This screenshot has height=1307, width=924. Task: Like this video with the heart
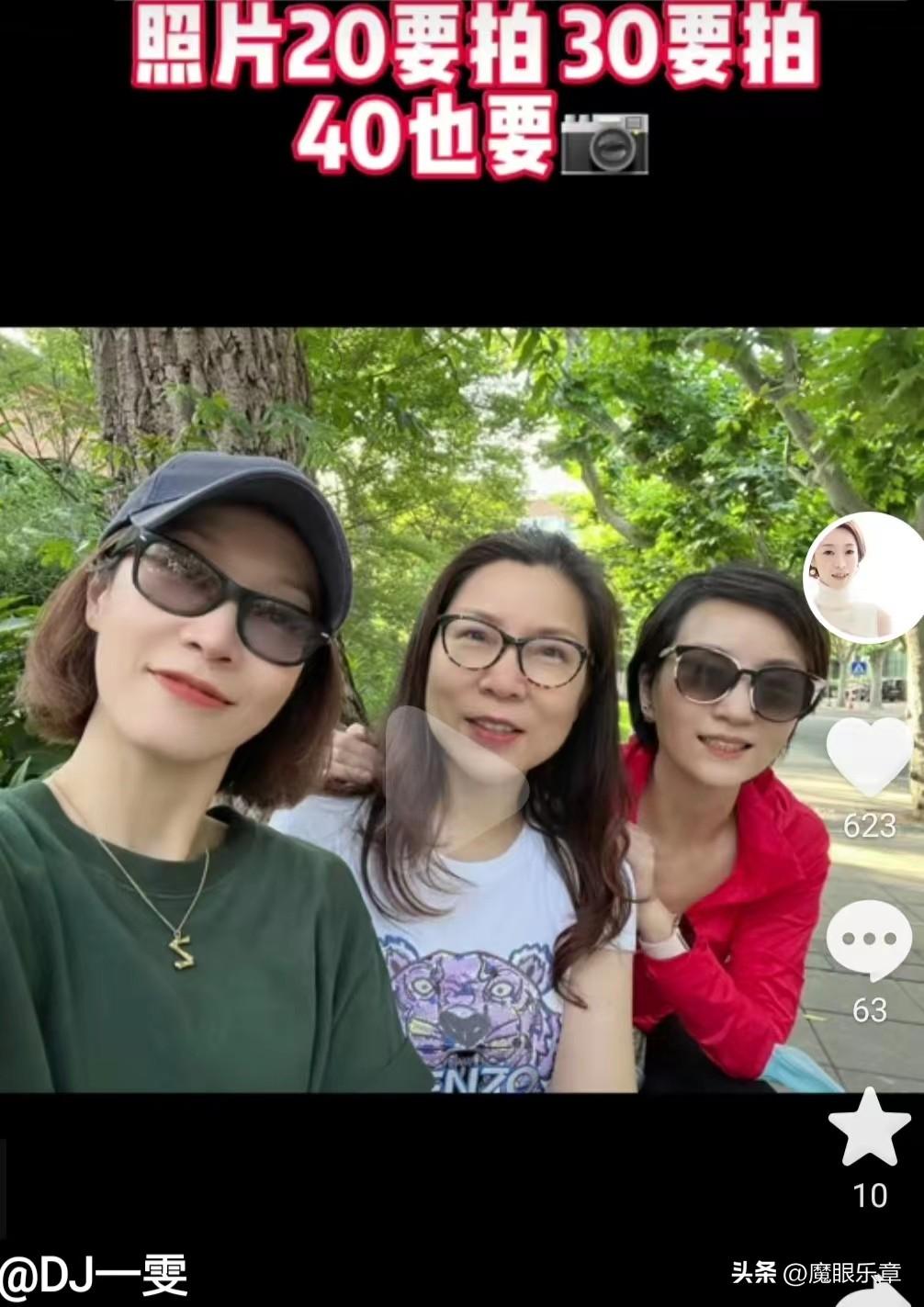[868, 755]
